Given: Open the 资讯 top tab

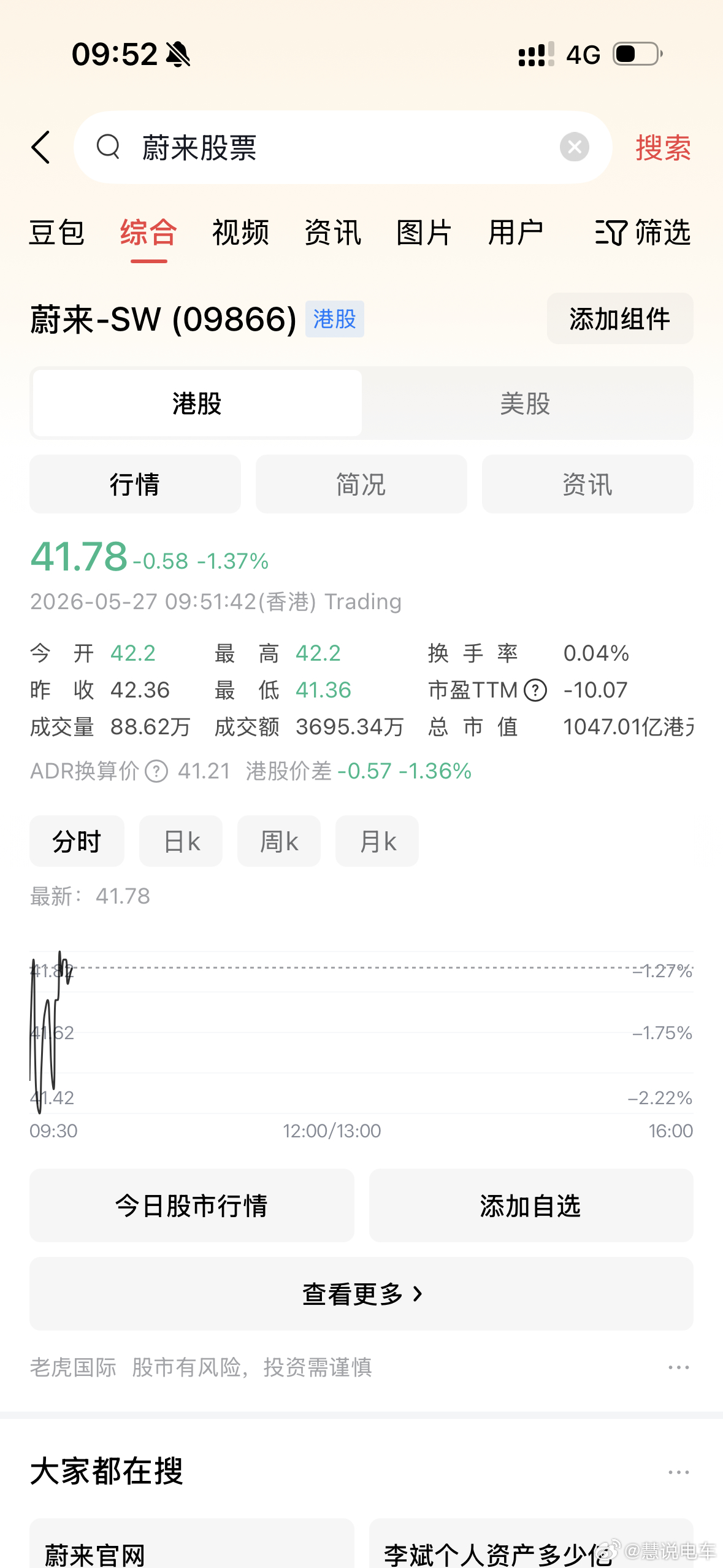Looking at the screenshot, I should pos(332,233).
